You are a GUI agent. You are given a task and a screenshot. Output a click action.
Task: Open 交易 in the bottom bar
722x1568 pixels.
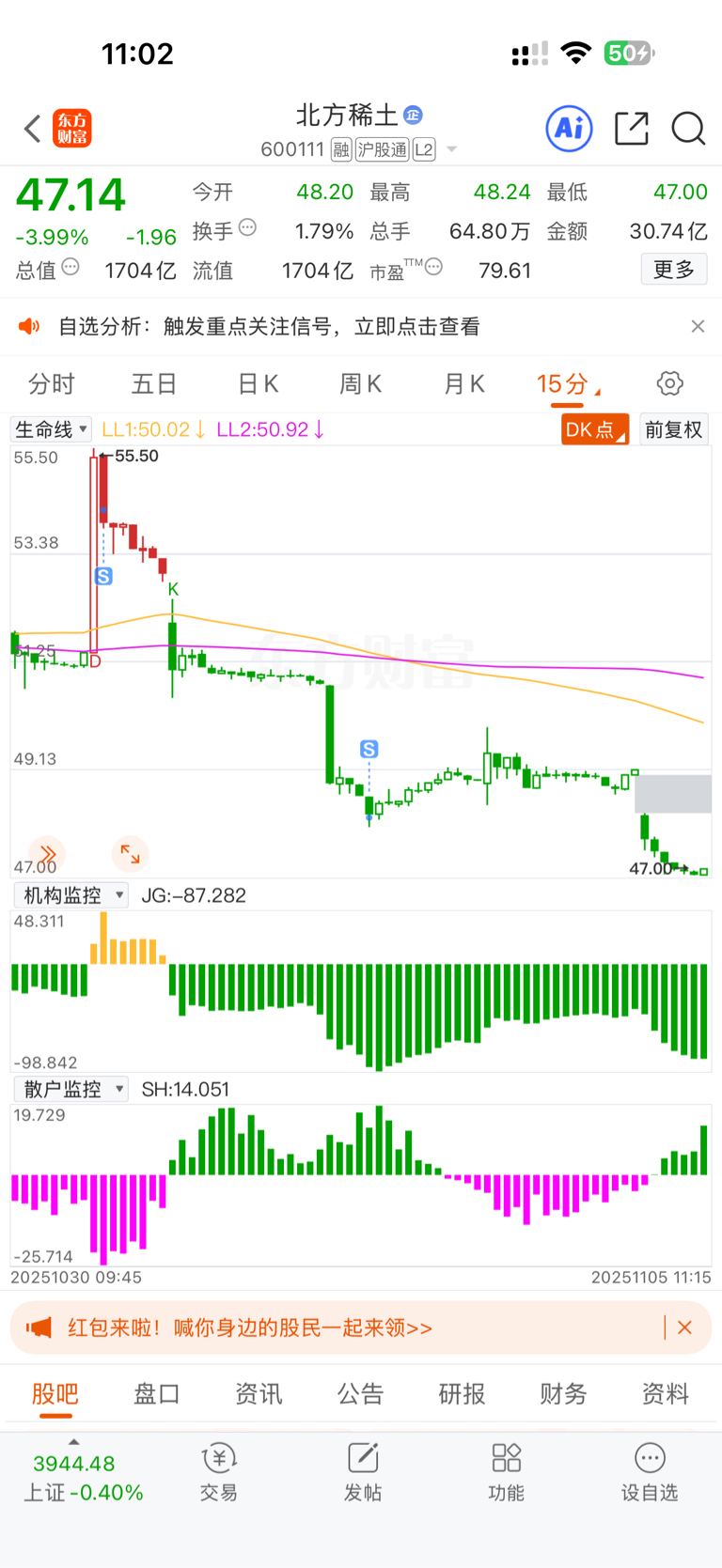click(x=219, y=1472)
